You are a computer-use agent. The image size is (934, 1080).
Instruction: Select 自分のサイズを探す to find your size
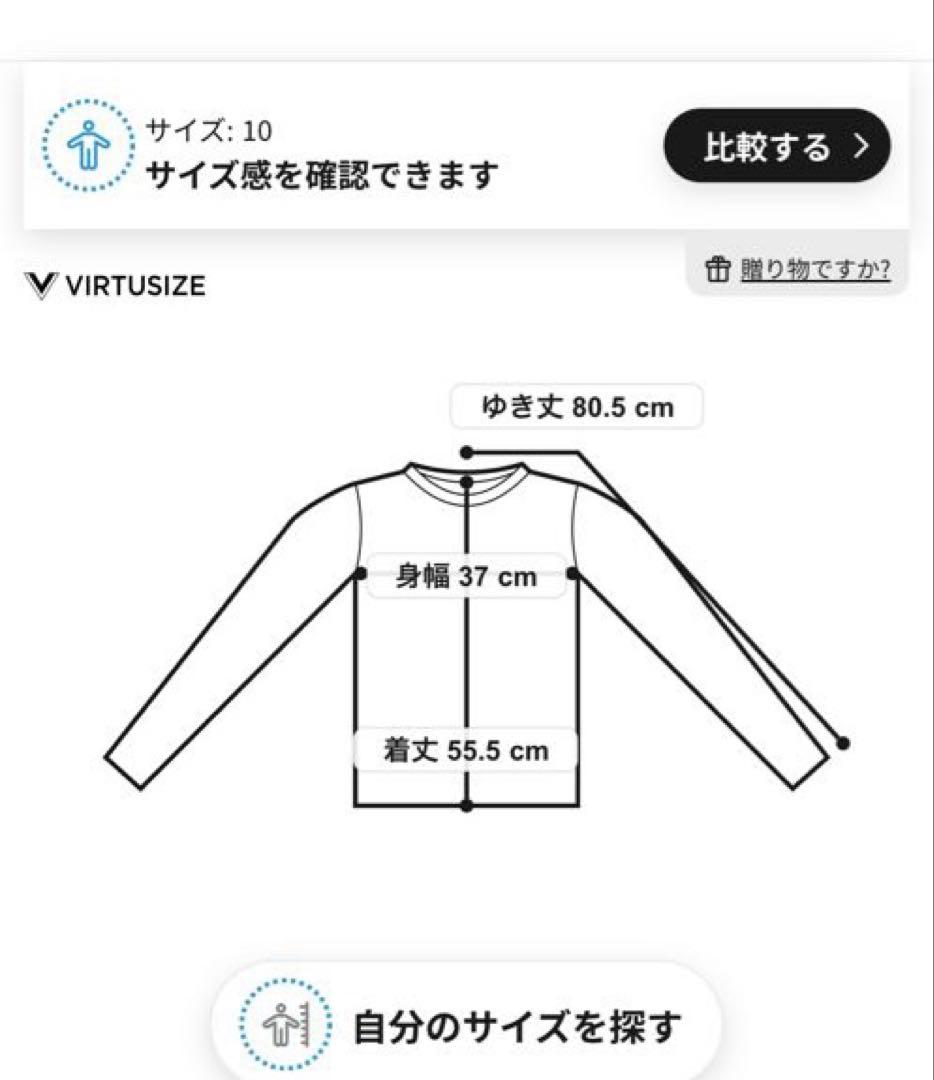466,1025
